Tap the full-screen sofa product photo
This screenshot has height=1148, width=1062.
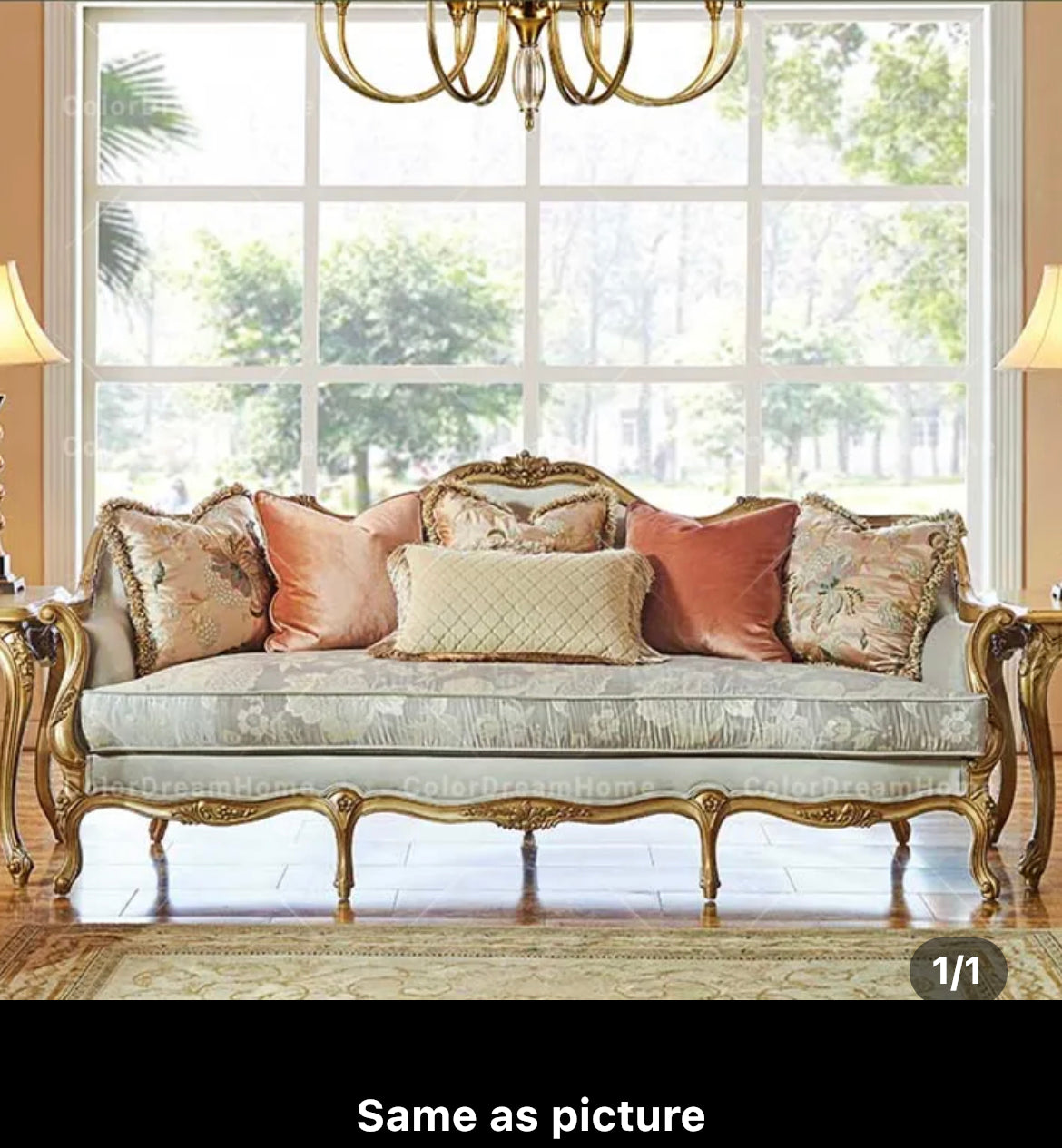[531, 499]
